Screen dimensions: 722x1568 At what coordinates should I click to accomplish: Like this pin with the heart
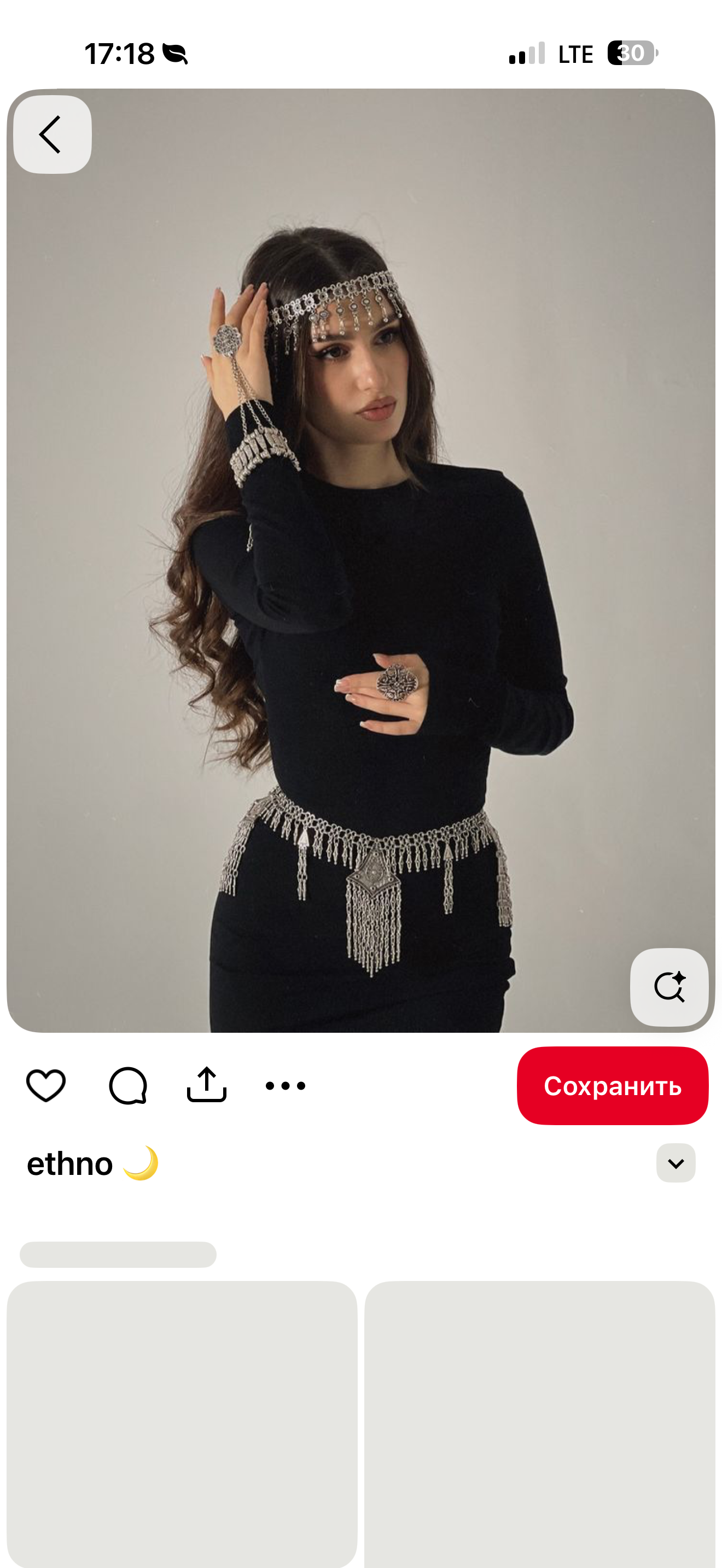pos(46,1085)
